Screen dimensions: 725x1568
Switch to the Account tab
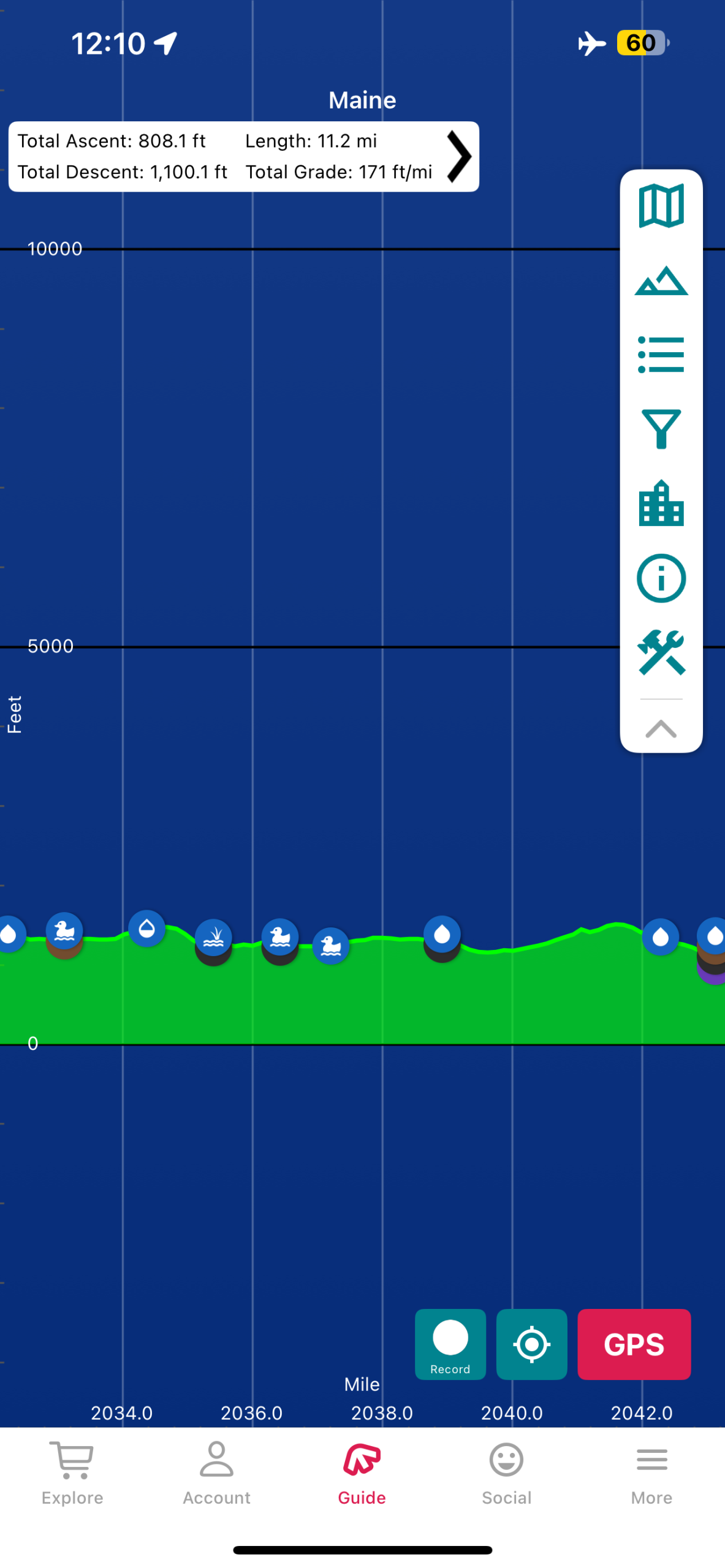[x=216, y=1472]
